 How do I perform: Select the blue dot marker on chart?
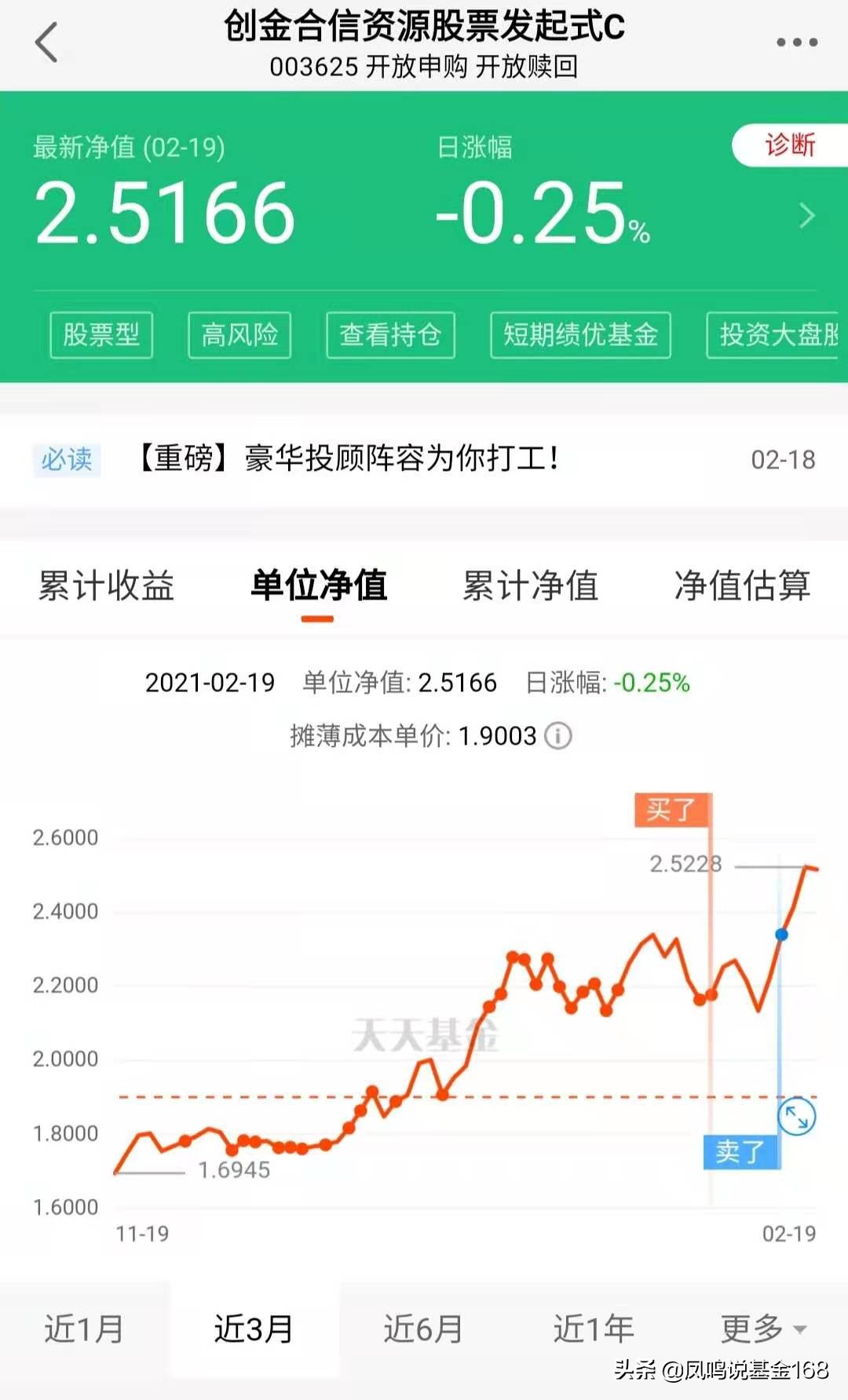[x=780, y=933]
